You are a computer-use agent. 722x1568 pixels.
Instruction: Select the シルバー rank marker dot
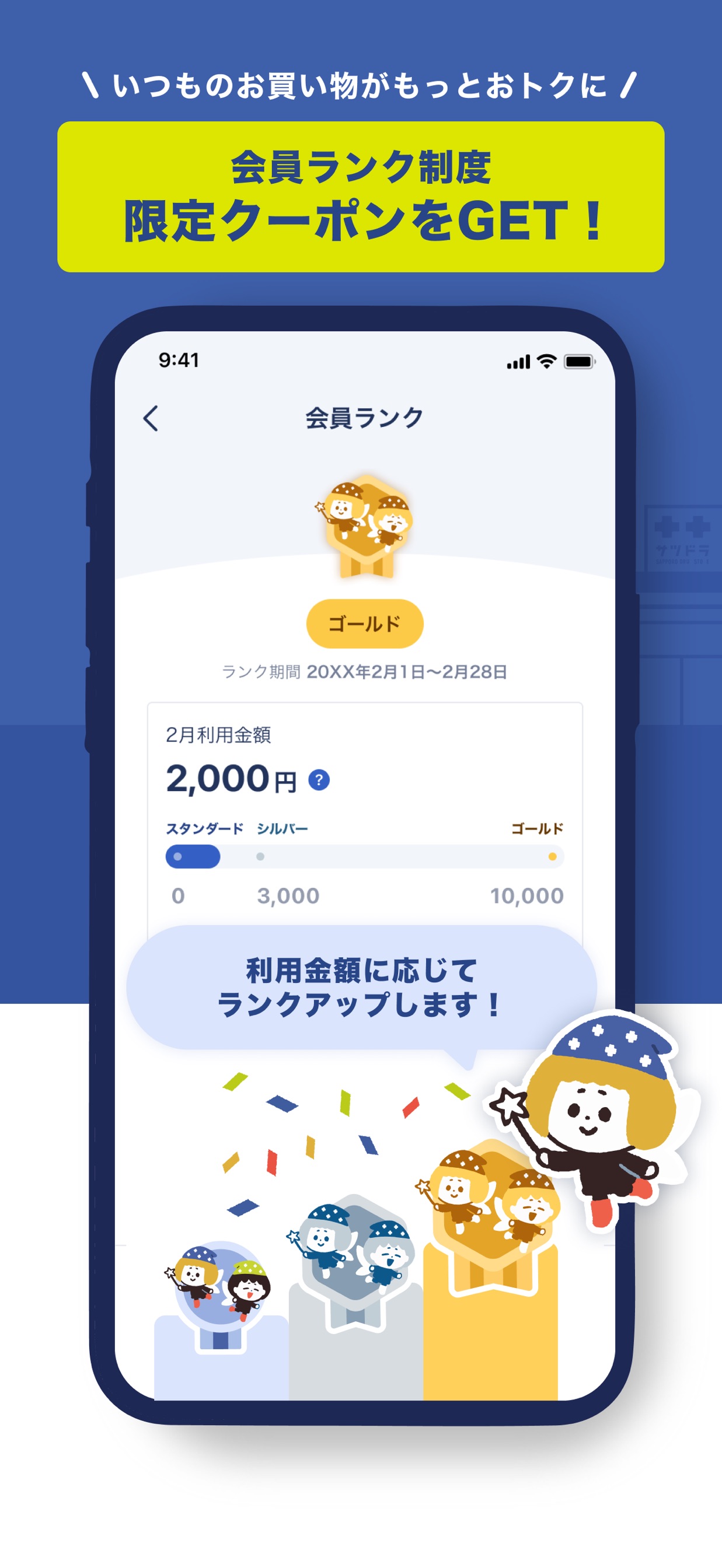(x=260, y=856)
